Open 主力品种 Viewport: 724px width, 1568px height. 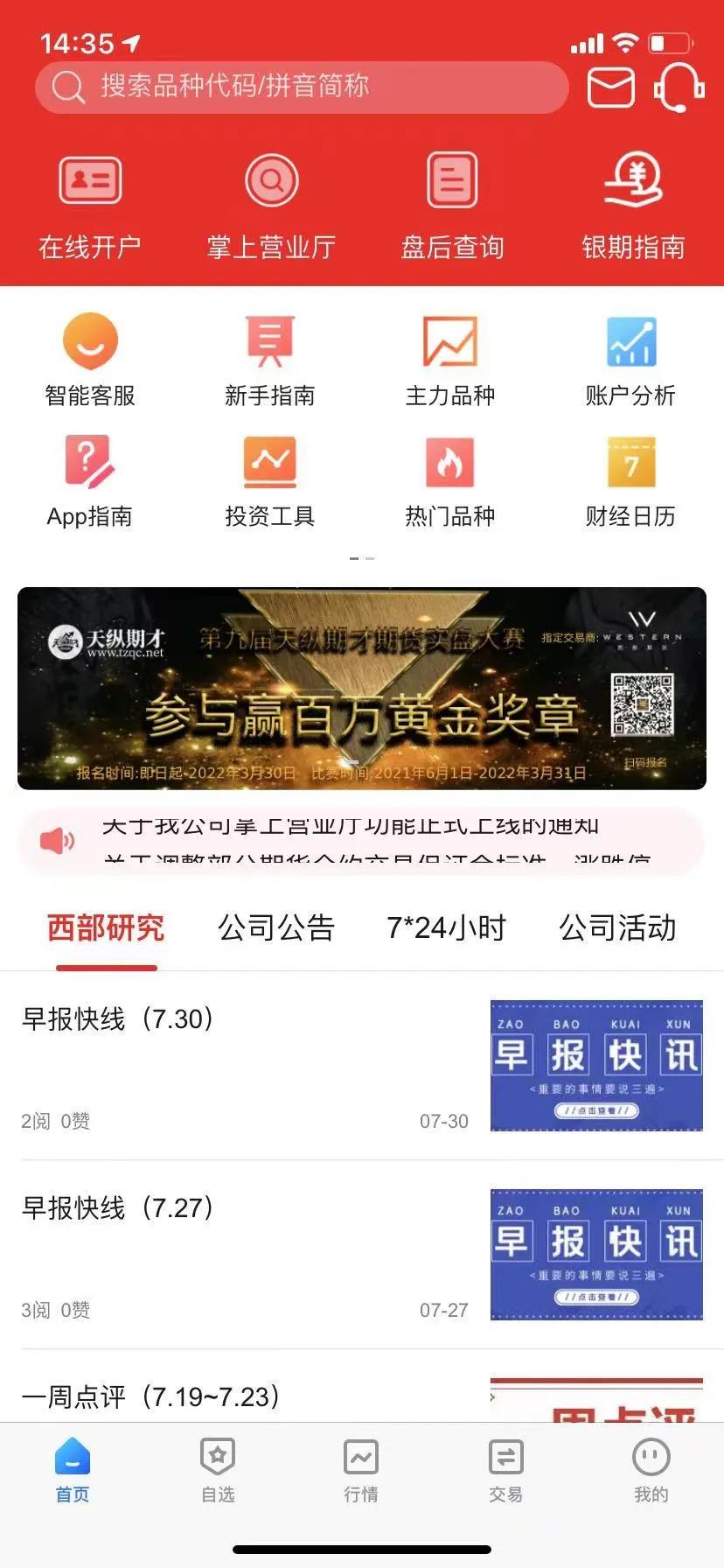click(x=450, y=360)
